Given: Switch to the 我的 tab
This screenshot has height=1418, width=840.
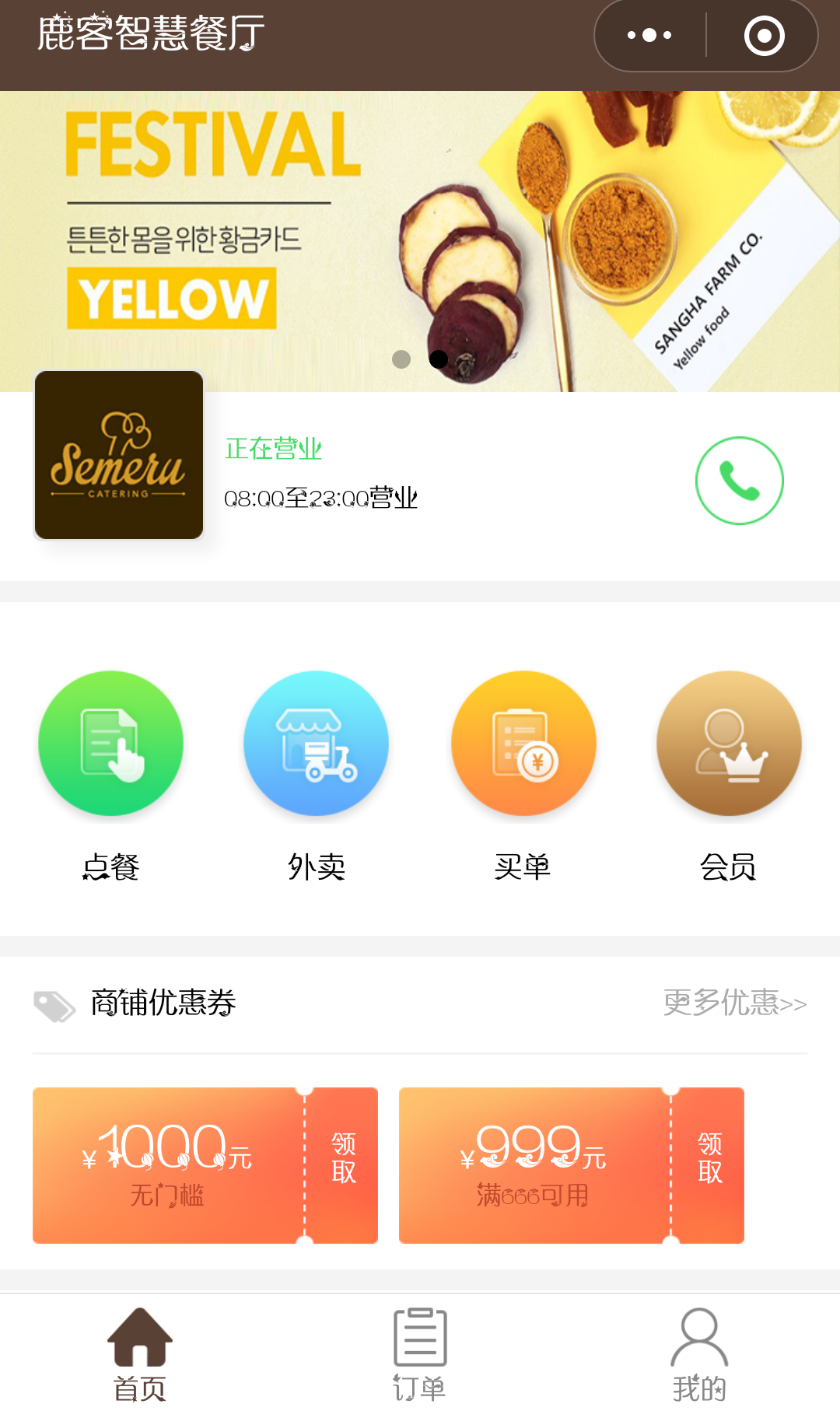Looking at the screenshot, I should 699,1355.
